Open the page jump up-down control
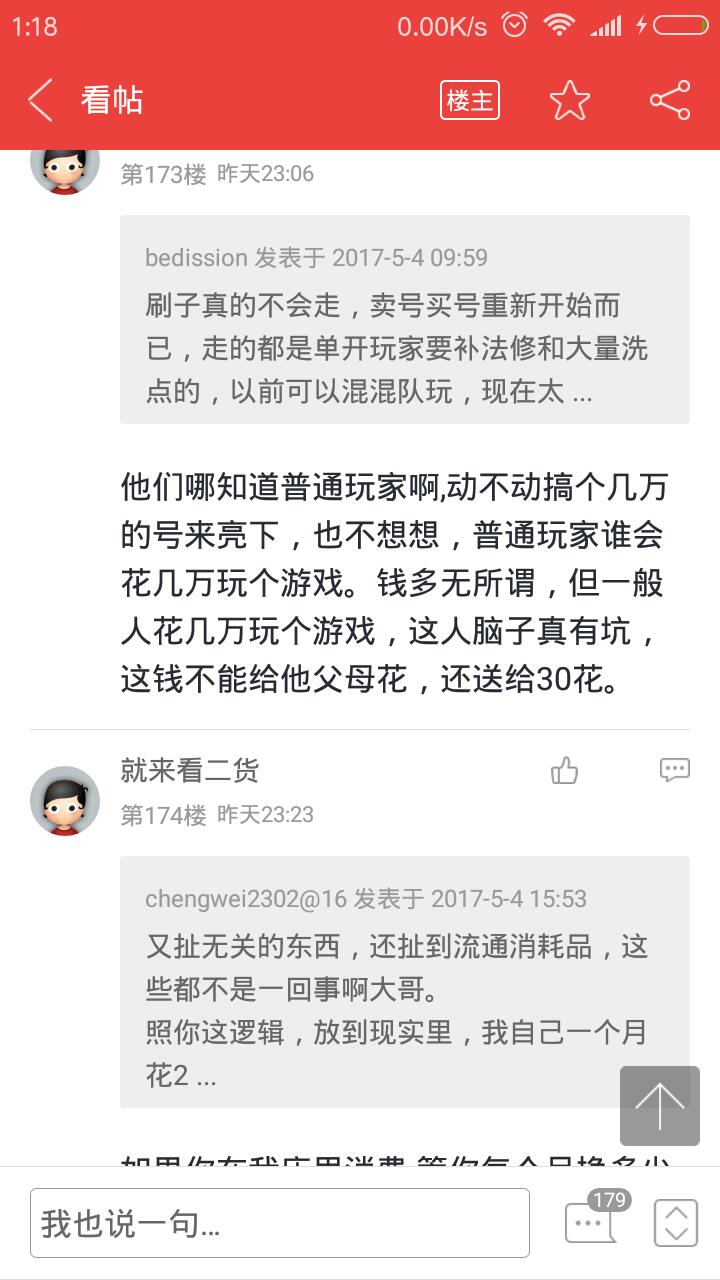 (675, 1222)
